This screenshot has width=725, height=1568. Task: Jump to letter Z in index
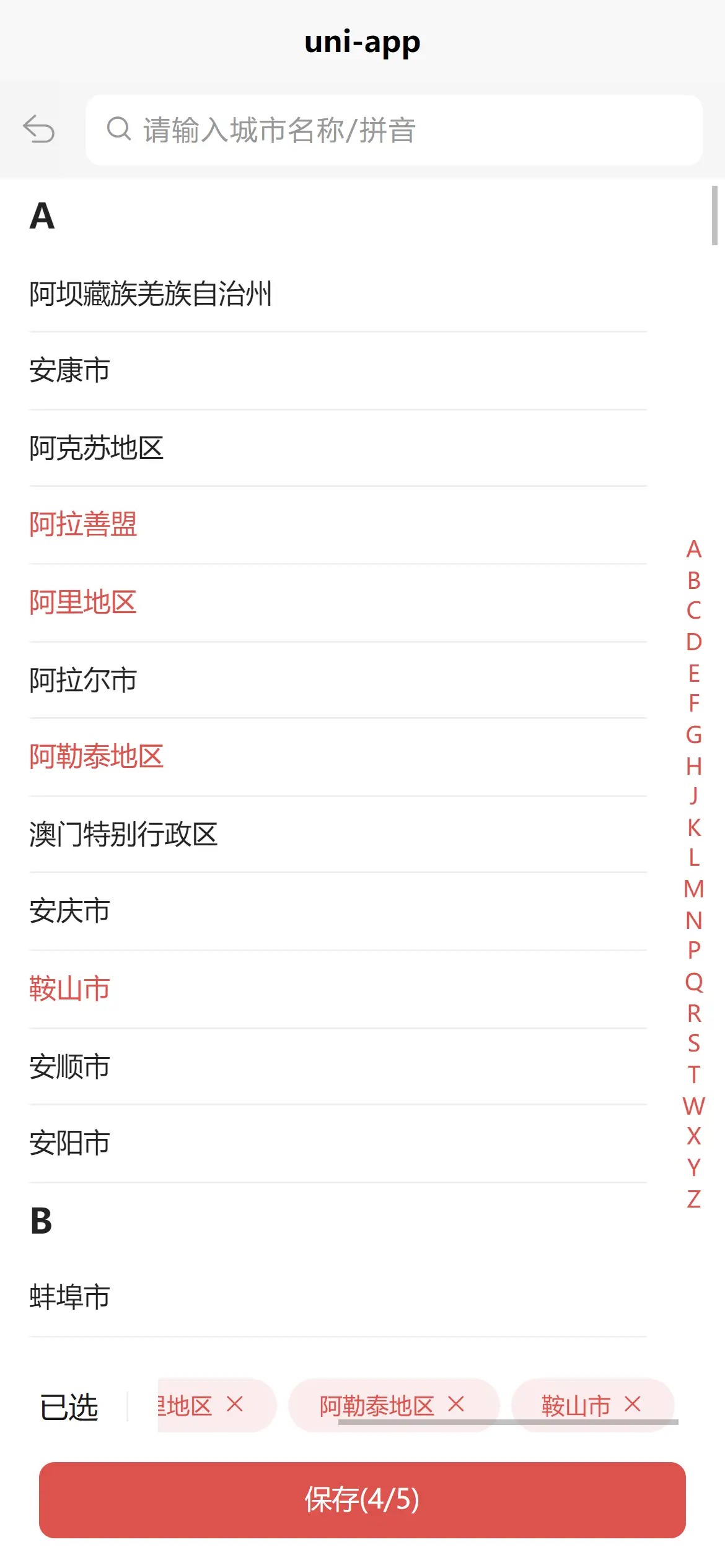tap(694, 1199)
